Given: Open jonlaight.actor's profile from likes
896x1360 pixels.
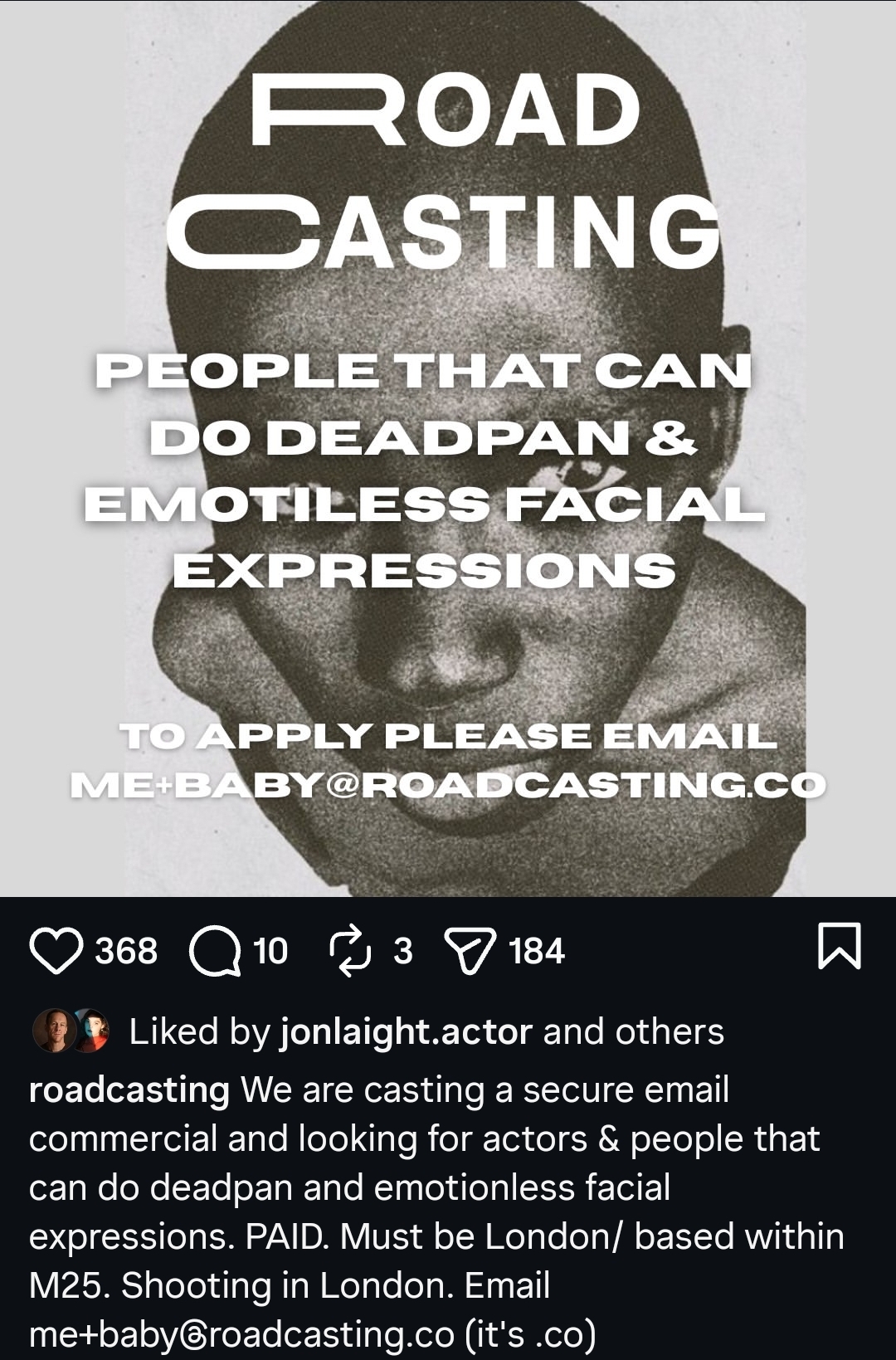Looking at the screenshot, I should [406, 1031].
